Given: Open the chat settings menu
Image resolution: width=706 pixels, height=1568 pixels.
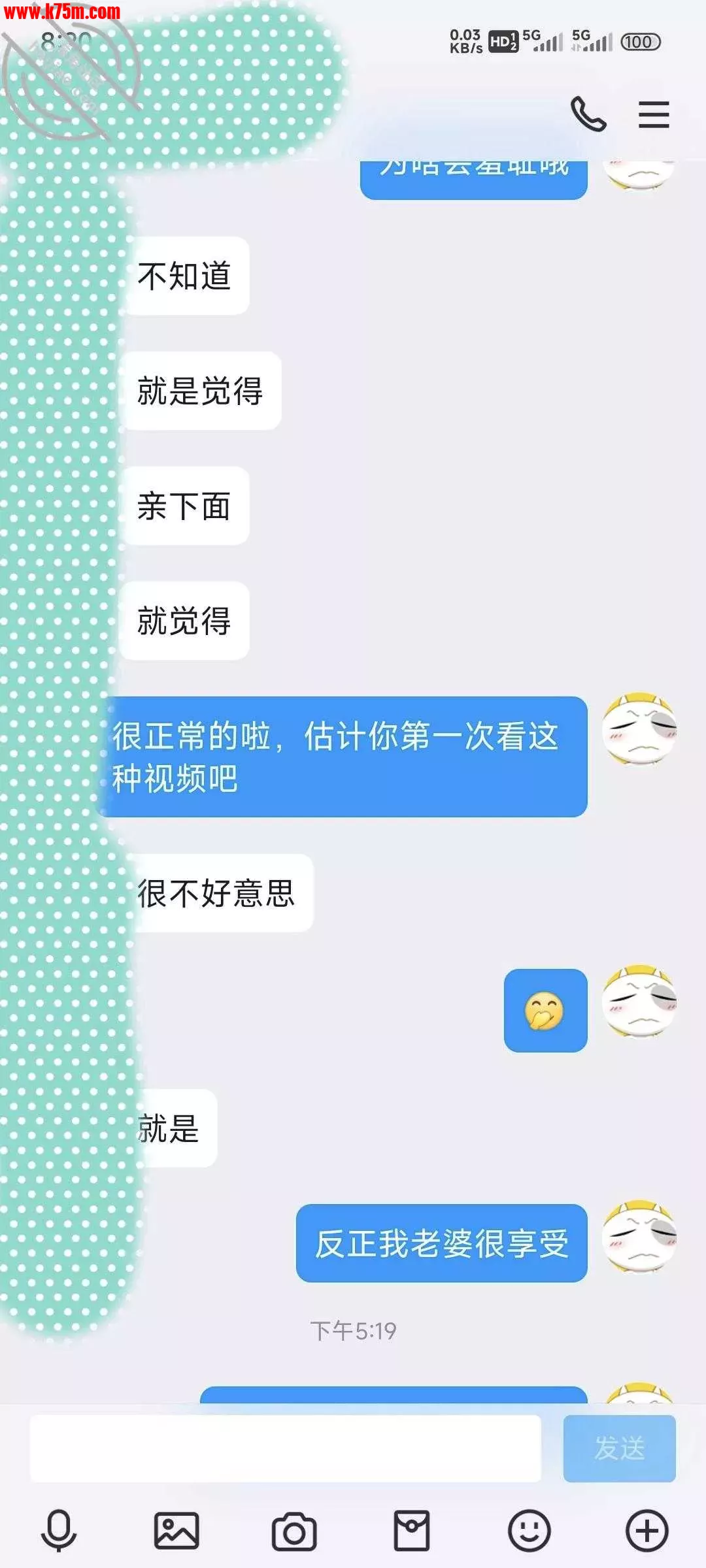Looking at the screenshot, I should tap(654, 114).
